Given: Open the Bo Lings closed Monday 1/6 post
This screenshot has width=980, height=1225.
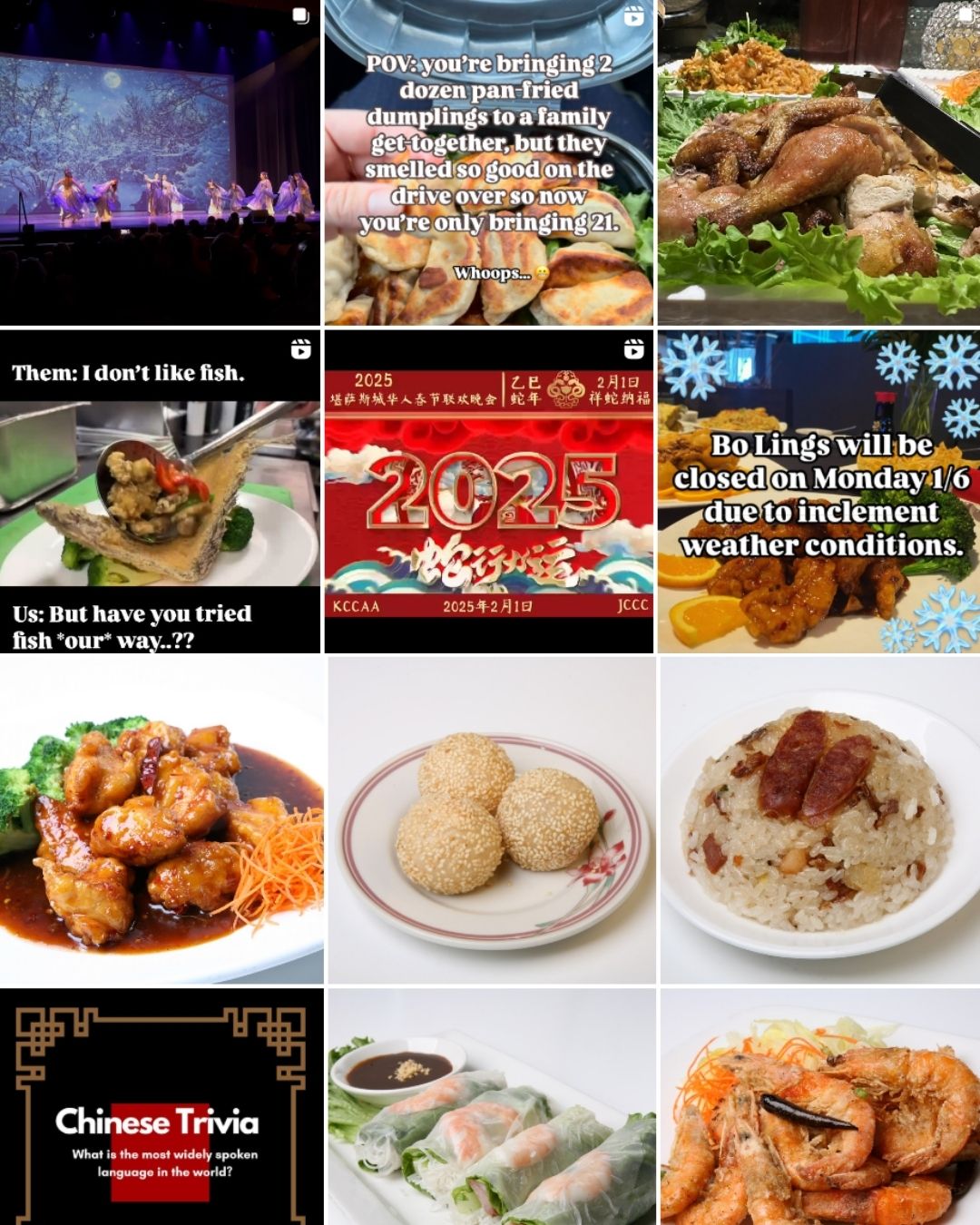Looking at the screenshot, I should (x=818, y=491).
